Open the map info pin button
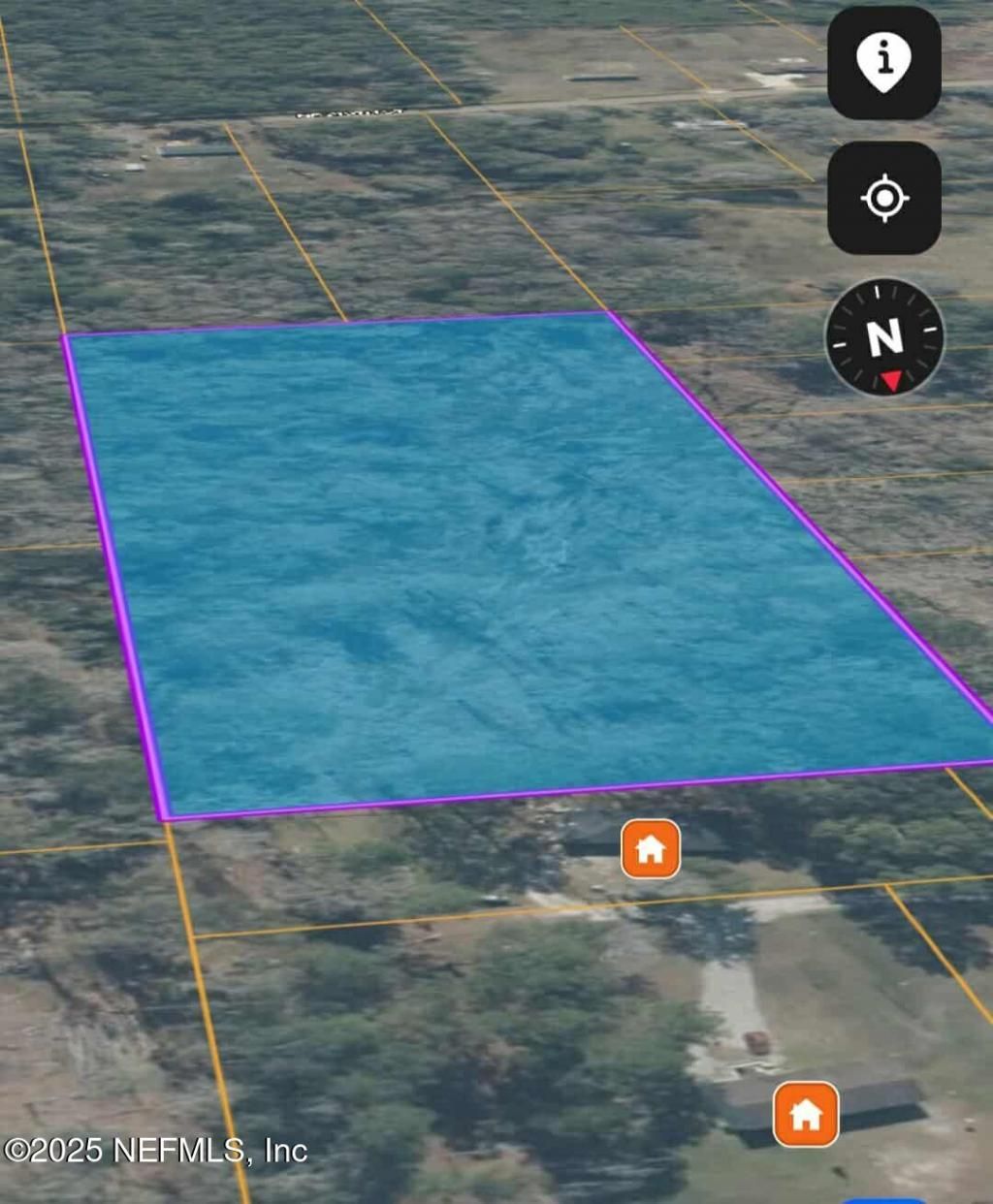This screenshot has height=1204, width=993. click(883, 63)
